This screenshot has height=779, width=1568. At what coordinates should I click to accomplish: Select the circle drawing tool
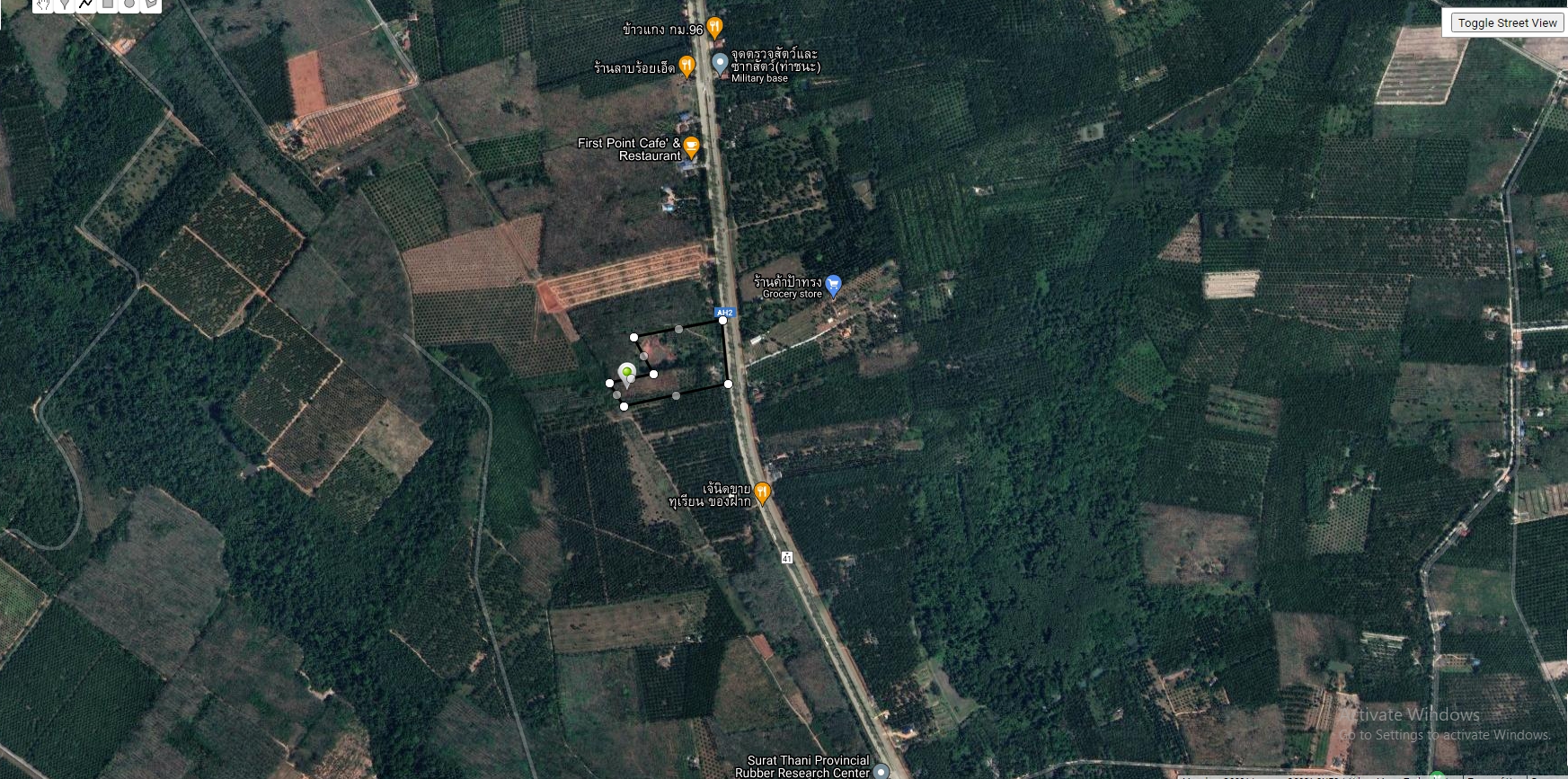(129, 4)
